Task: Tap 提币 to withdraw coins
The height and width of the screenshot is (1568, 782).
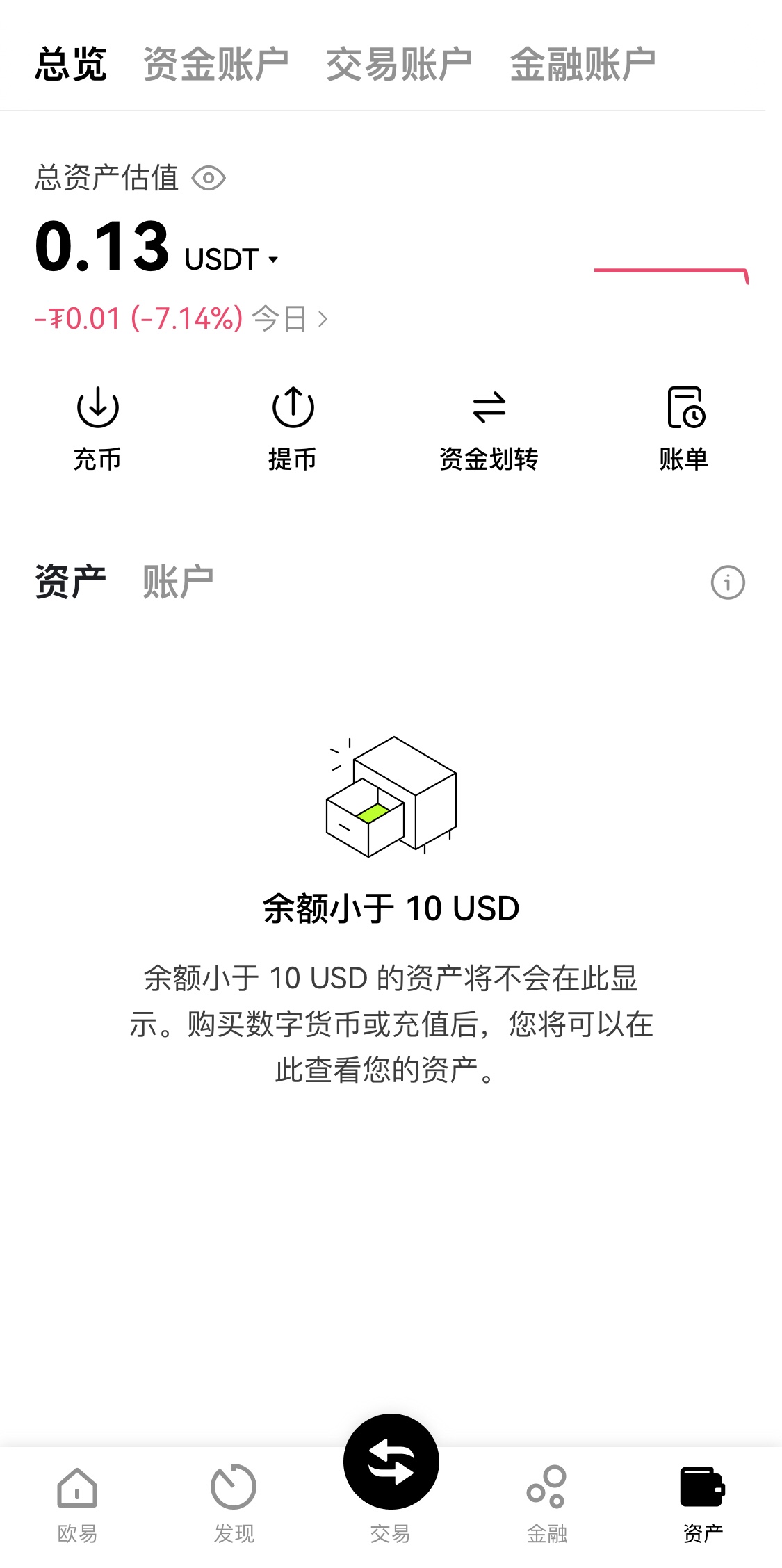Action: [x=293, y=427]
